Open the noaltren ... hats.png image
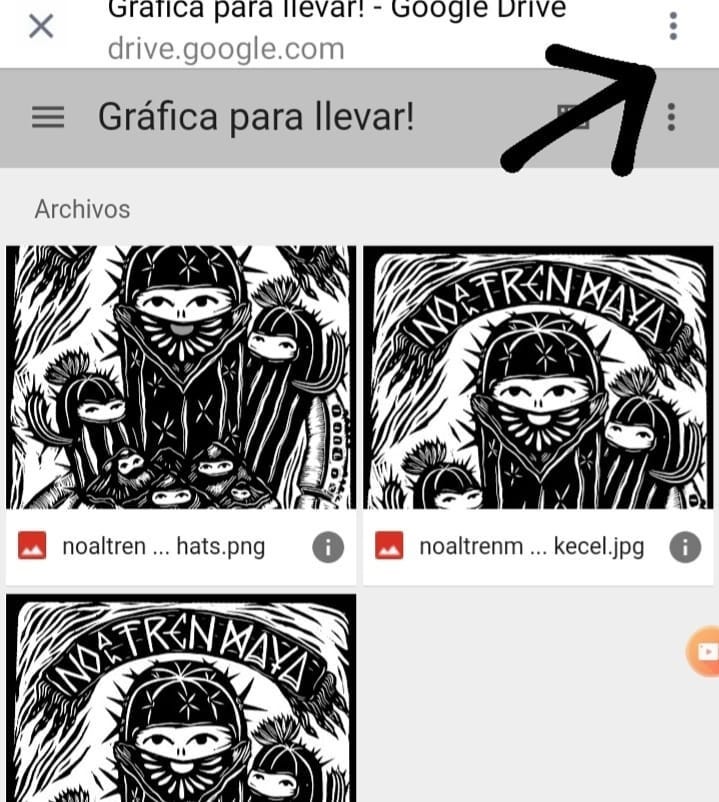 point(181,378)
